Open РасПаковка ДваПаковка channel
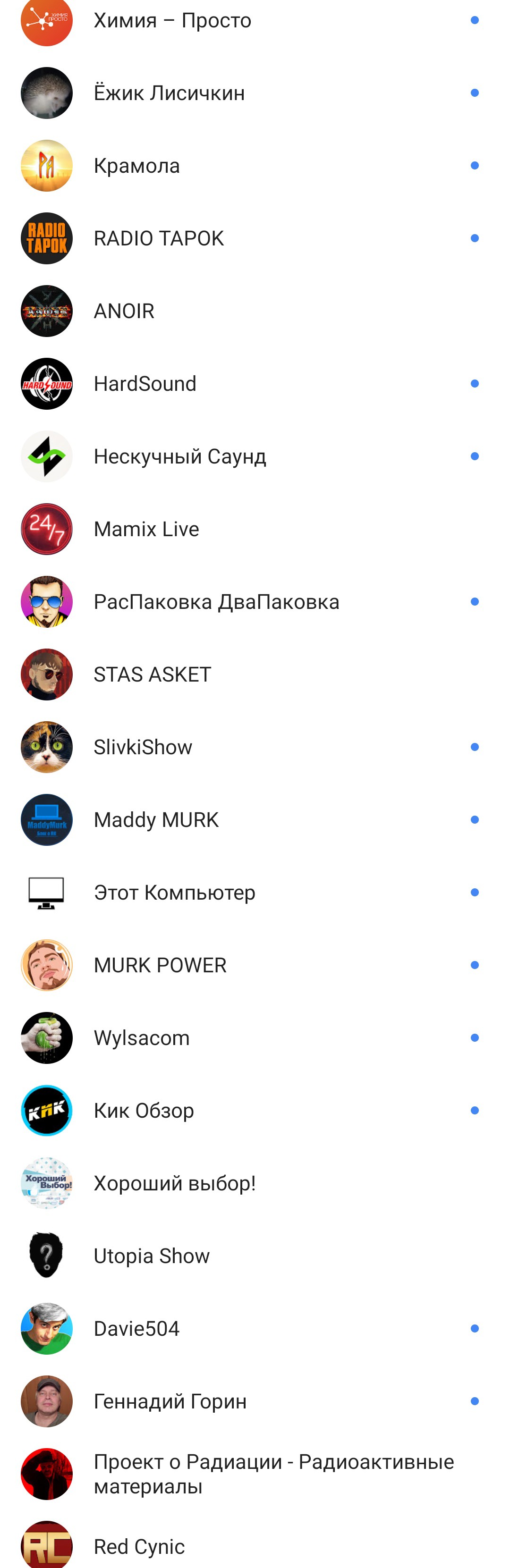The width and height of the screenshot is (510, 1568). point(255,601)
